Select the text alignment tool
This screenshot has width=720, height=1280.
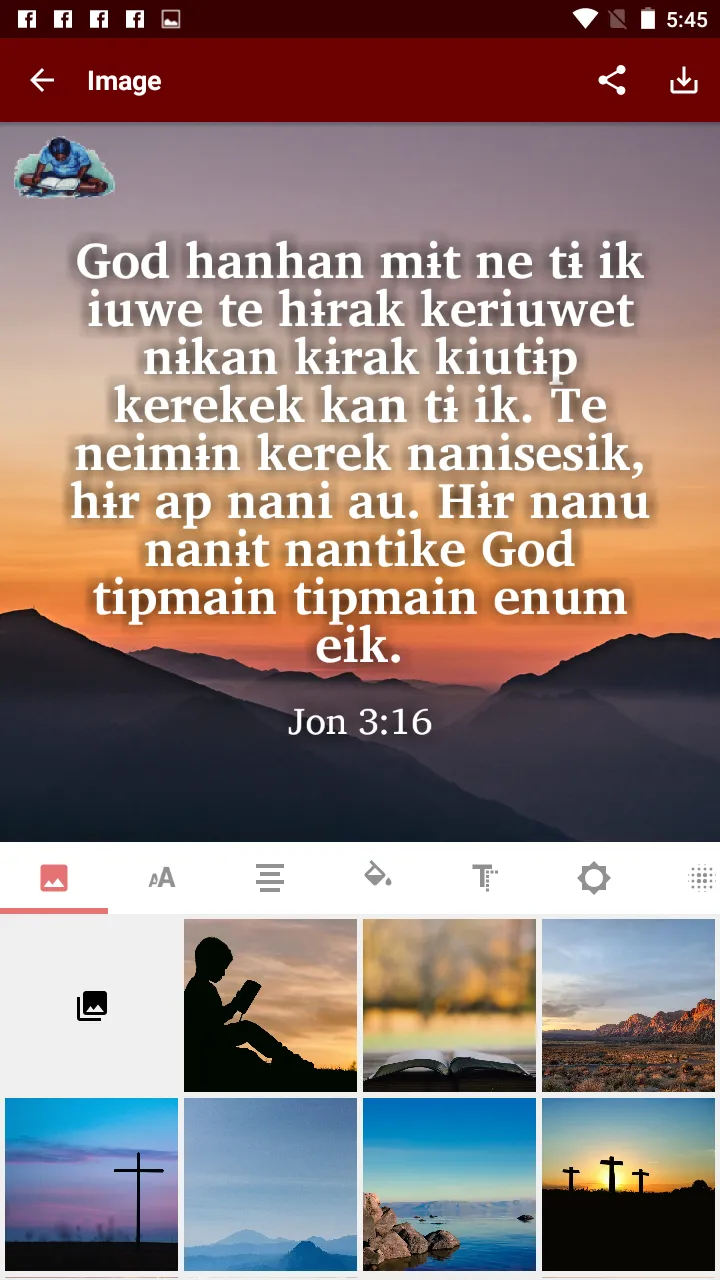pyautogui.click(x=270, y=877)
